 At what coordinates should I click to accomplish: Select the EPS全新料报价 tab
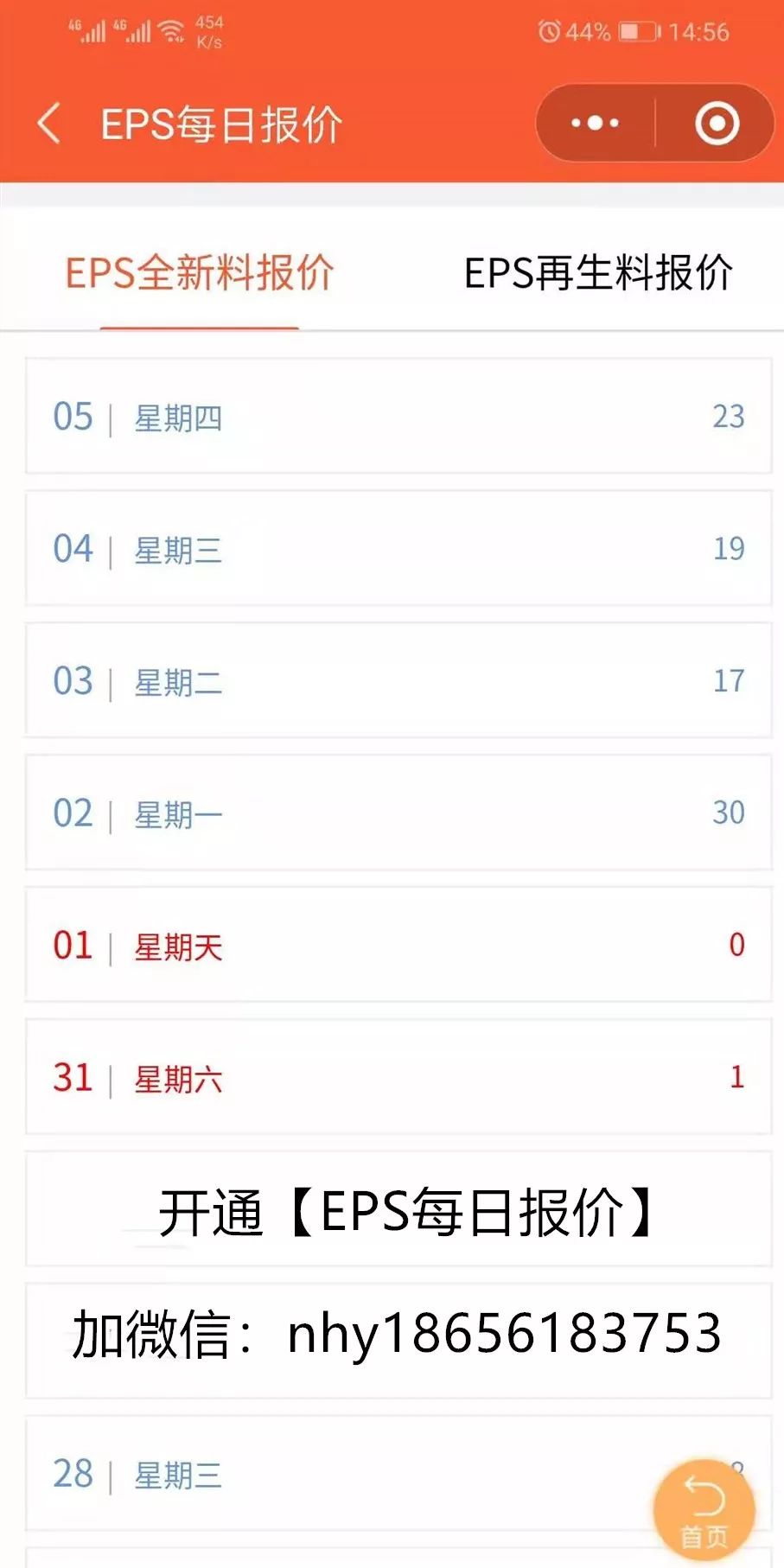pyautogui.click(x=200, y=273)
